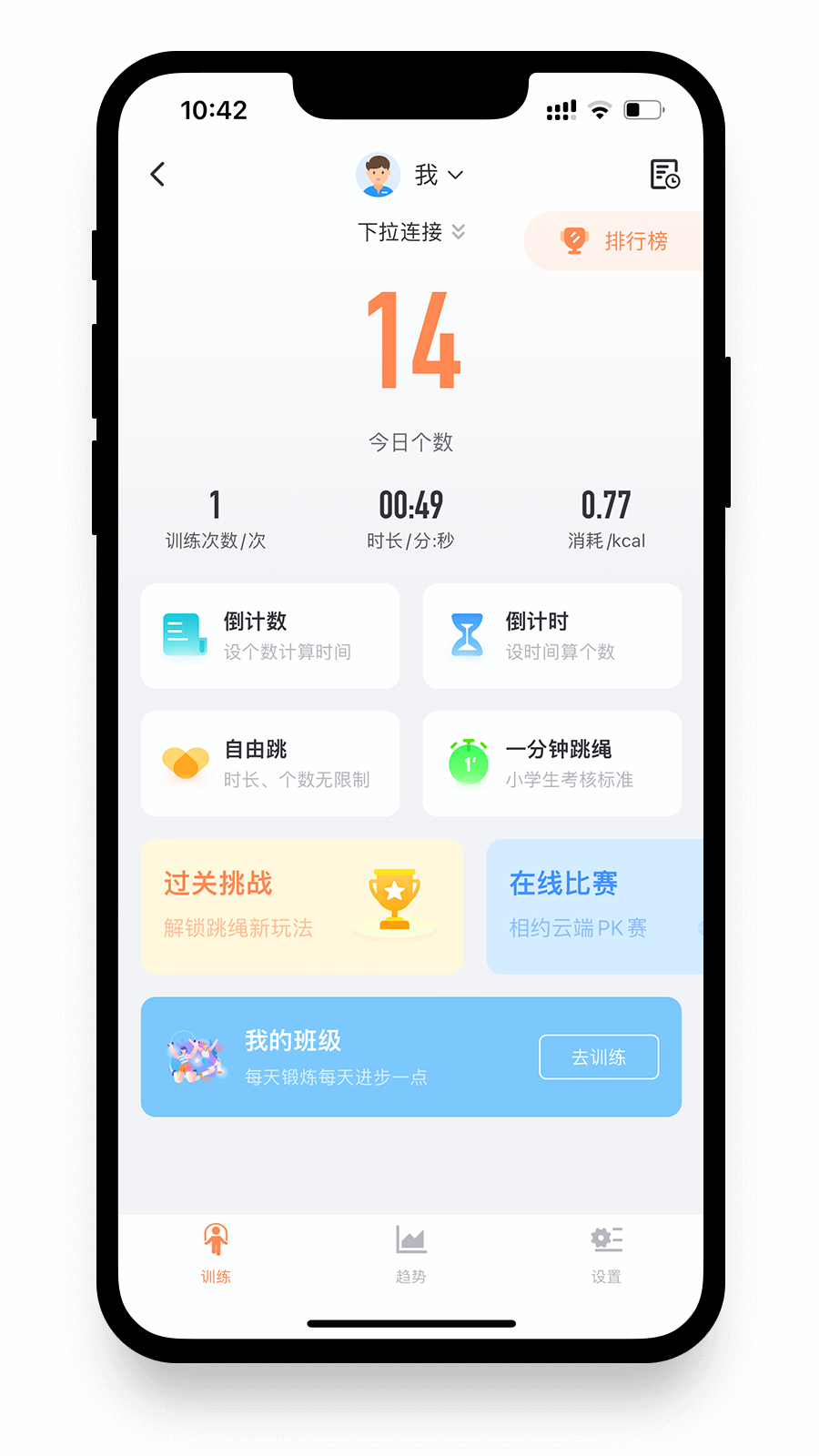Open the 我的班级 banner
This screenshot has width=819, height=1456.
click(x=411, y=1057)
